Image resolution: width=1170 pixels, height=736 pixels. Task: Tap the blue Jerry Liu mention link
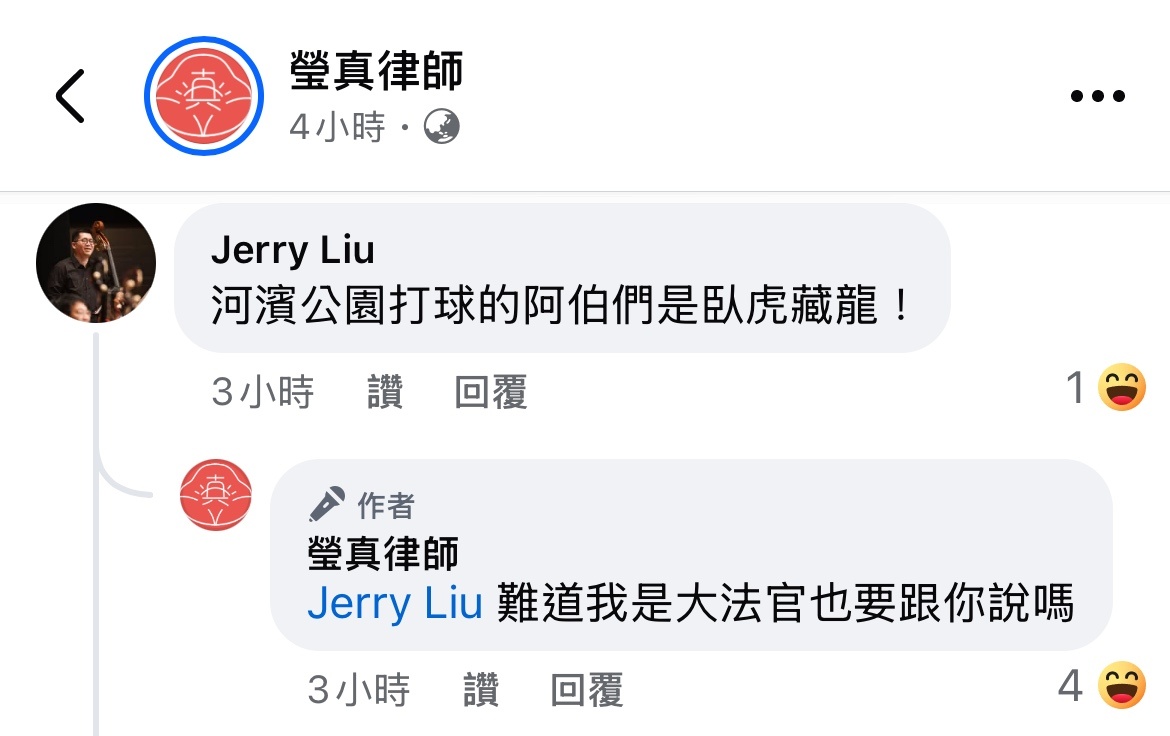[395, 604]
